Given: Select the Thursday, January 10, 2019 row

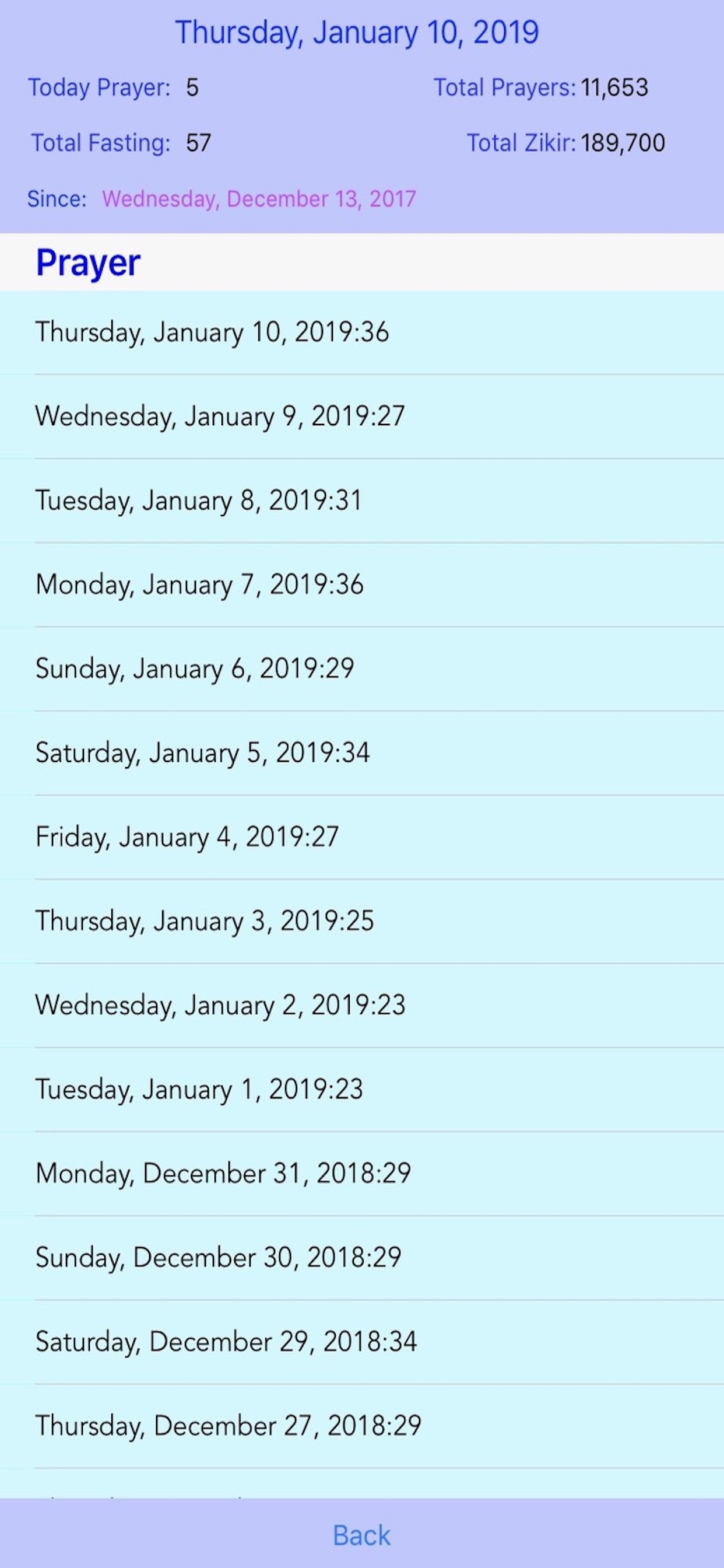Looking at the screenshot, I should pyautogui.click(x=362, y=332).
